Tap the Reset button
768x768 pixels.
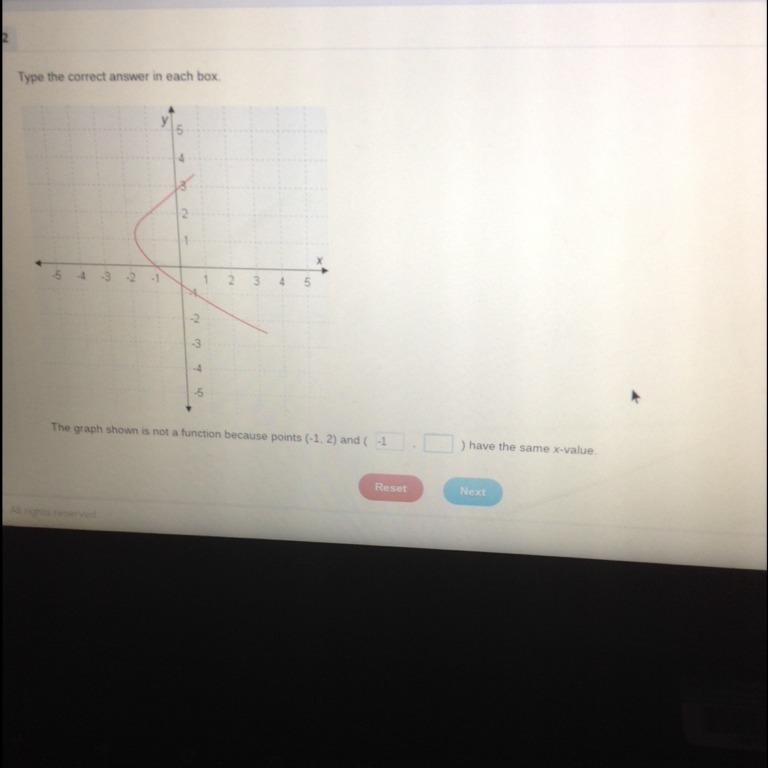(391, 488)
